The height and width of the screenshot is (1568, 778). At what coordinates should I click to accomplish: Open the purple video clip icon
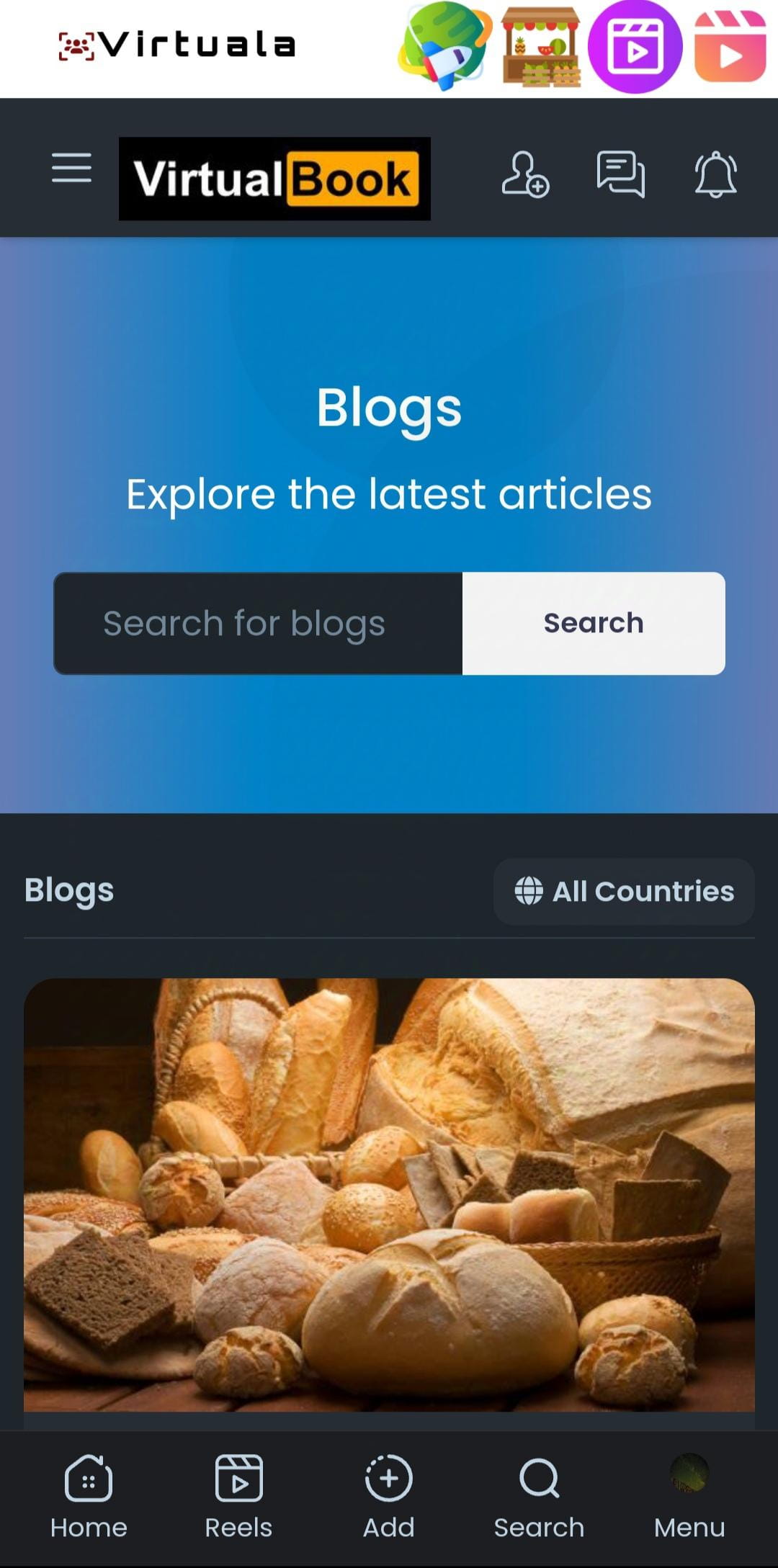click(635, 48)
